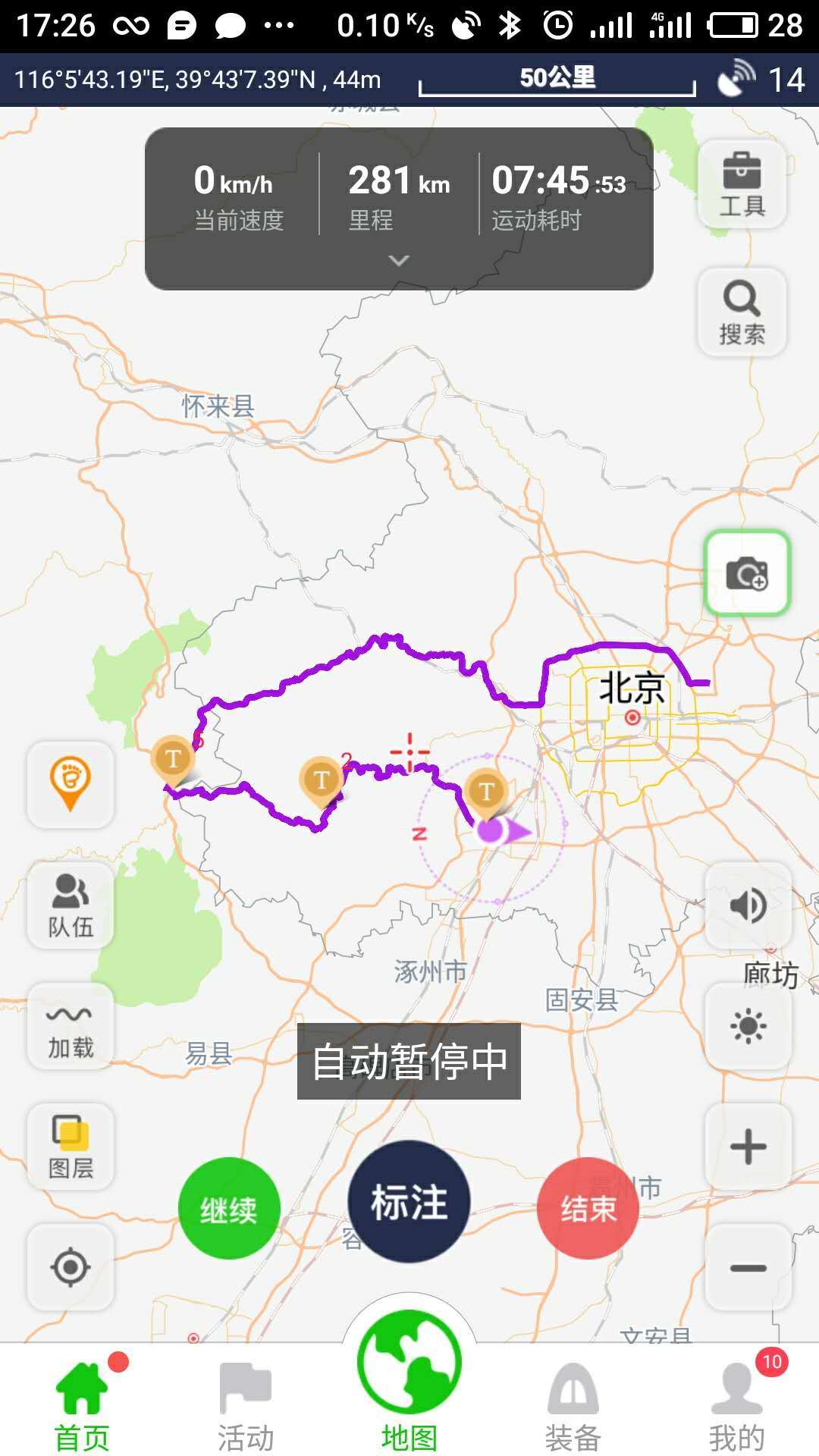Open the footprint marker button

coord(71,784)
